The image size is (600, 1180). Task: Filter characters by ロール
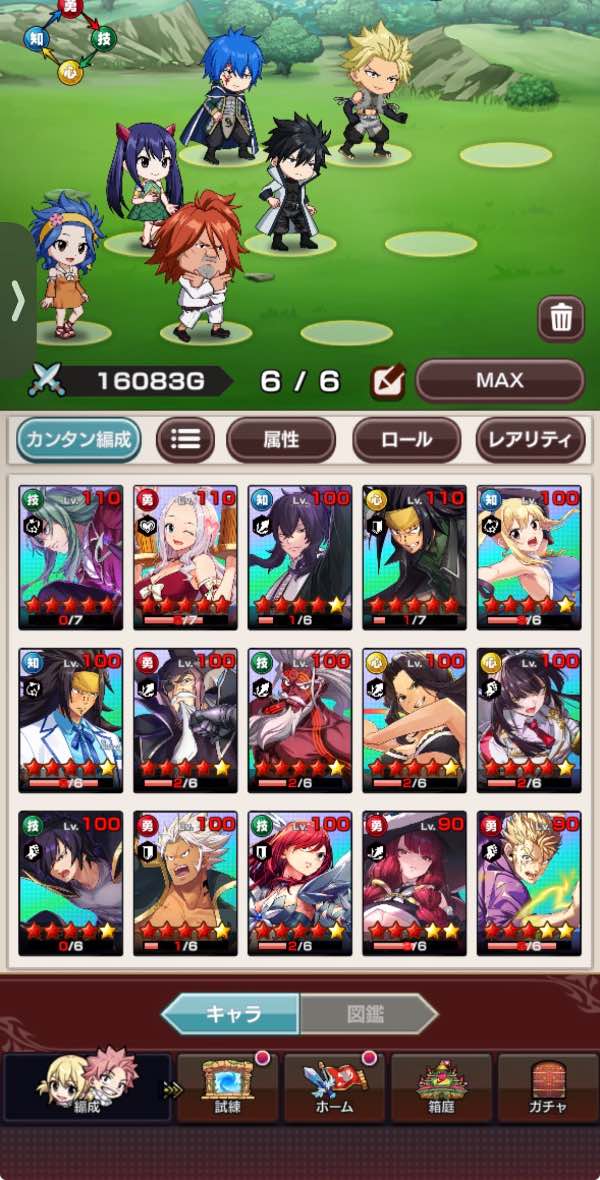tap(407, 439)
